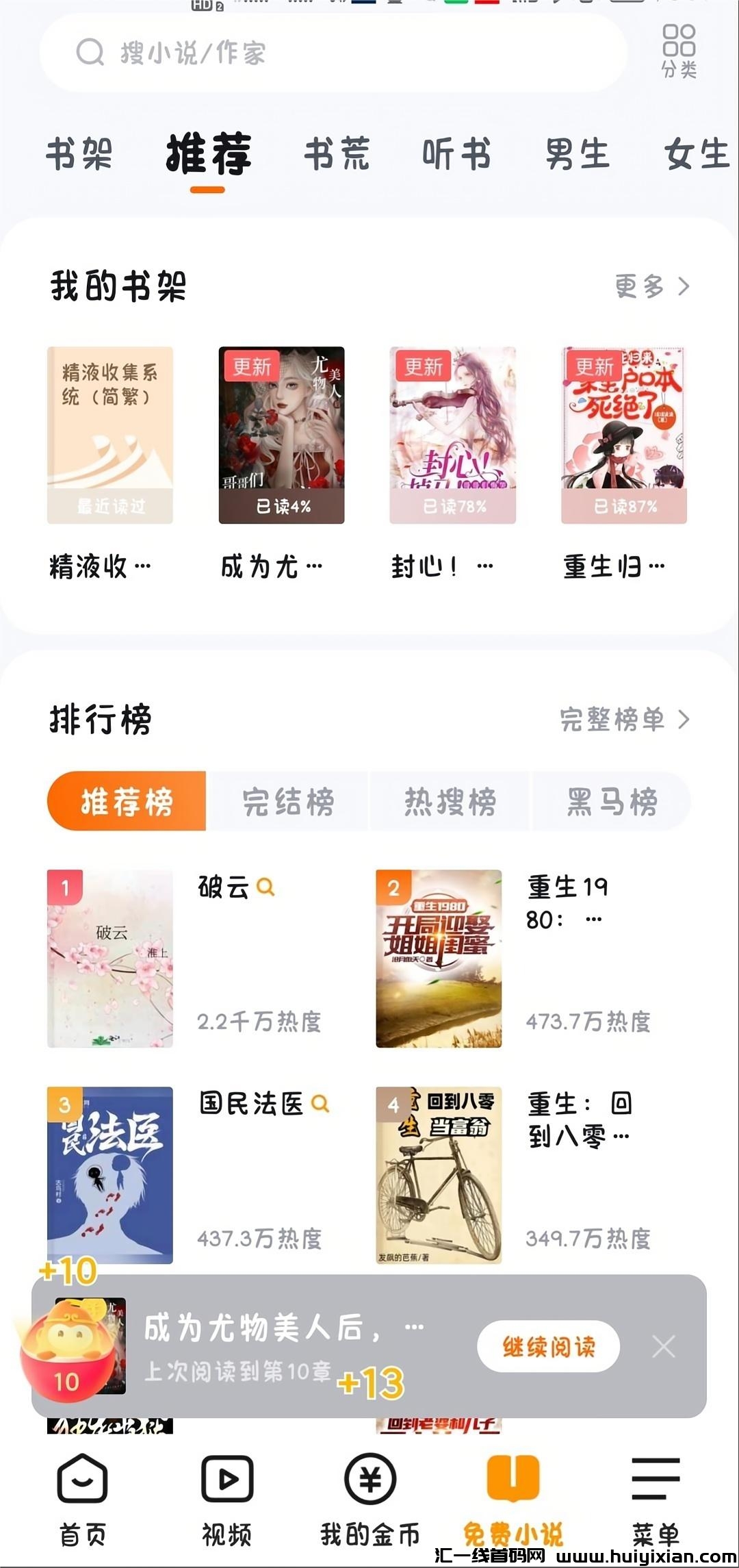Viewport: 739px width, 1568px height.
Task: Open the book 成为尤物美人 at 已读4%
Action: [281, 435]
